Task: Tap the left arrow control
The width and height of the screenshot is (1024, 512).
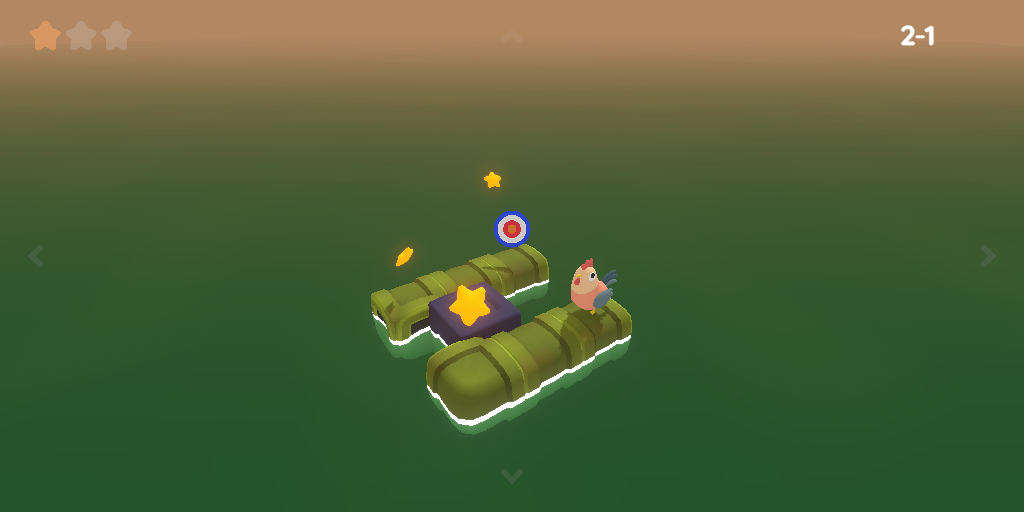Action: [36, 256]
